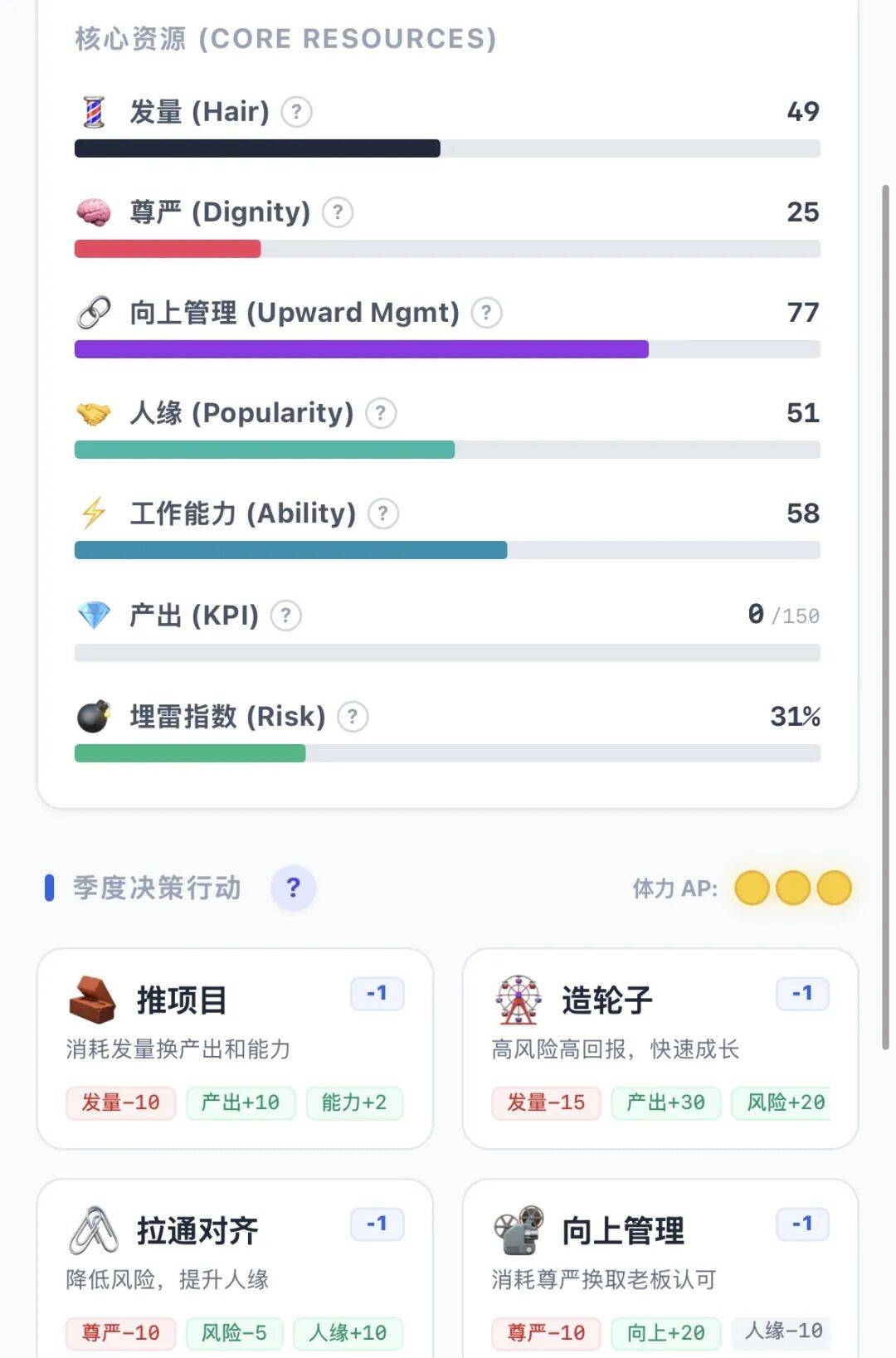Tap the question mark beside 尊严 (Dignity)
Screen dimensions: 896x1358
tap(337, 212)
